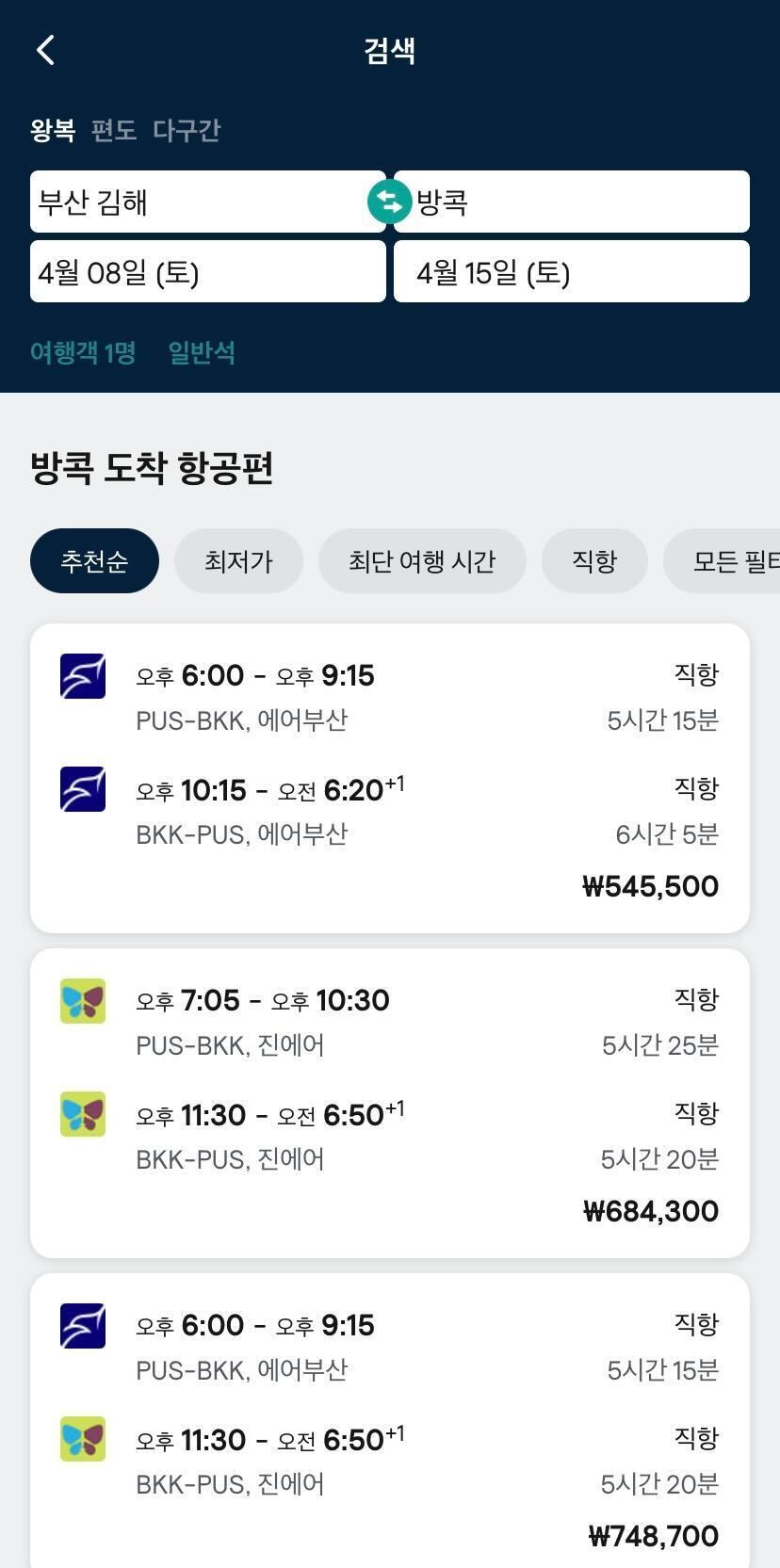The image size is (780, 1568).
Task: Select the 왕복 round-trip option
Action: [x=53, y=130]
